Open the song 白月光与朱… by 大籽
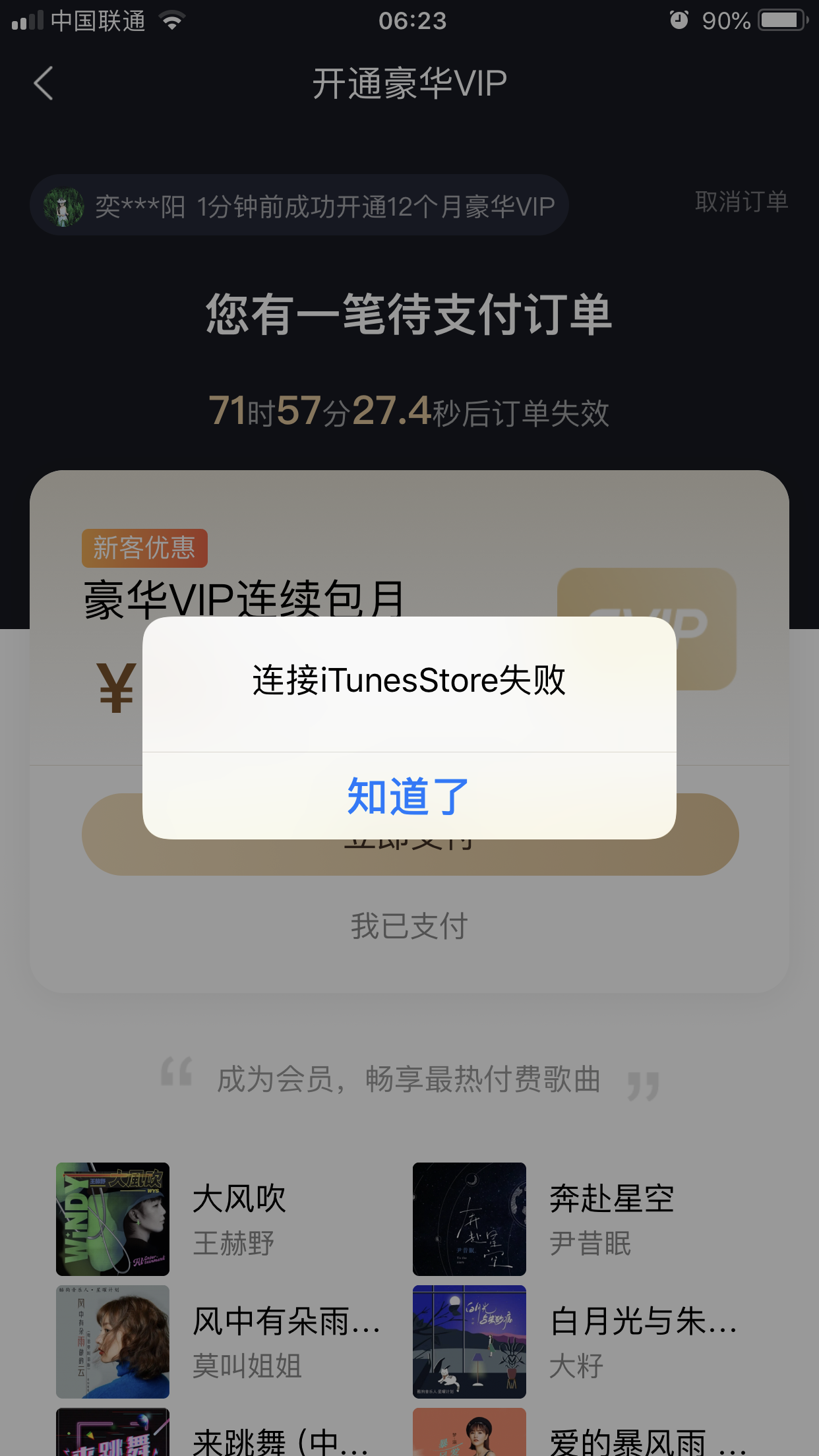Screen dimensions: 819x1456 click(x=574, y=1341)
